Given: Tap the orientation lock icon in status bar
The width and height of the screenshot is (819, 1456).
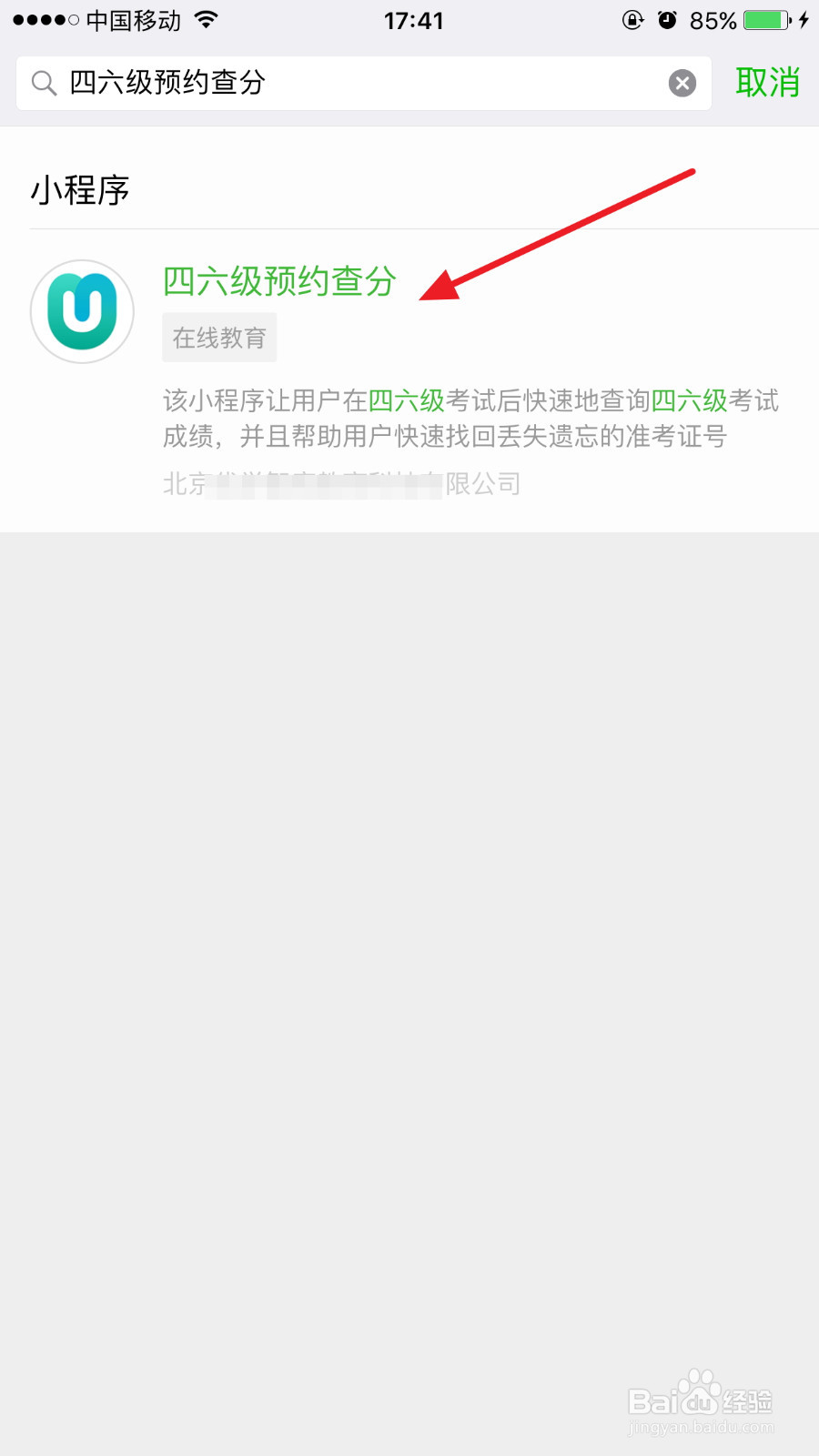Looking at the screenshot, I should [632, 19].
